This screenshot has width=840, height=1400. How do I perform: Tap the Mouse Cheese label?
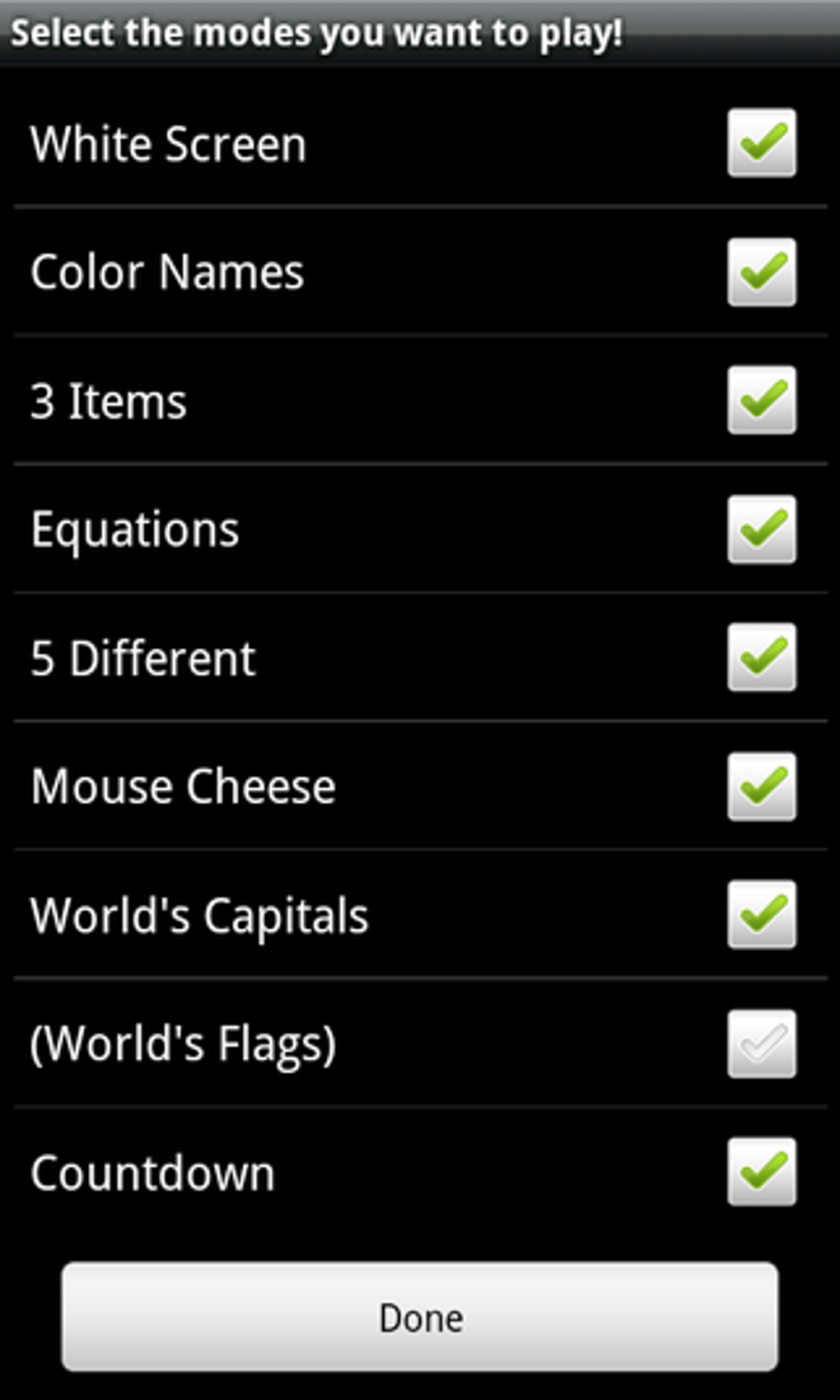183,786
